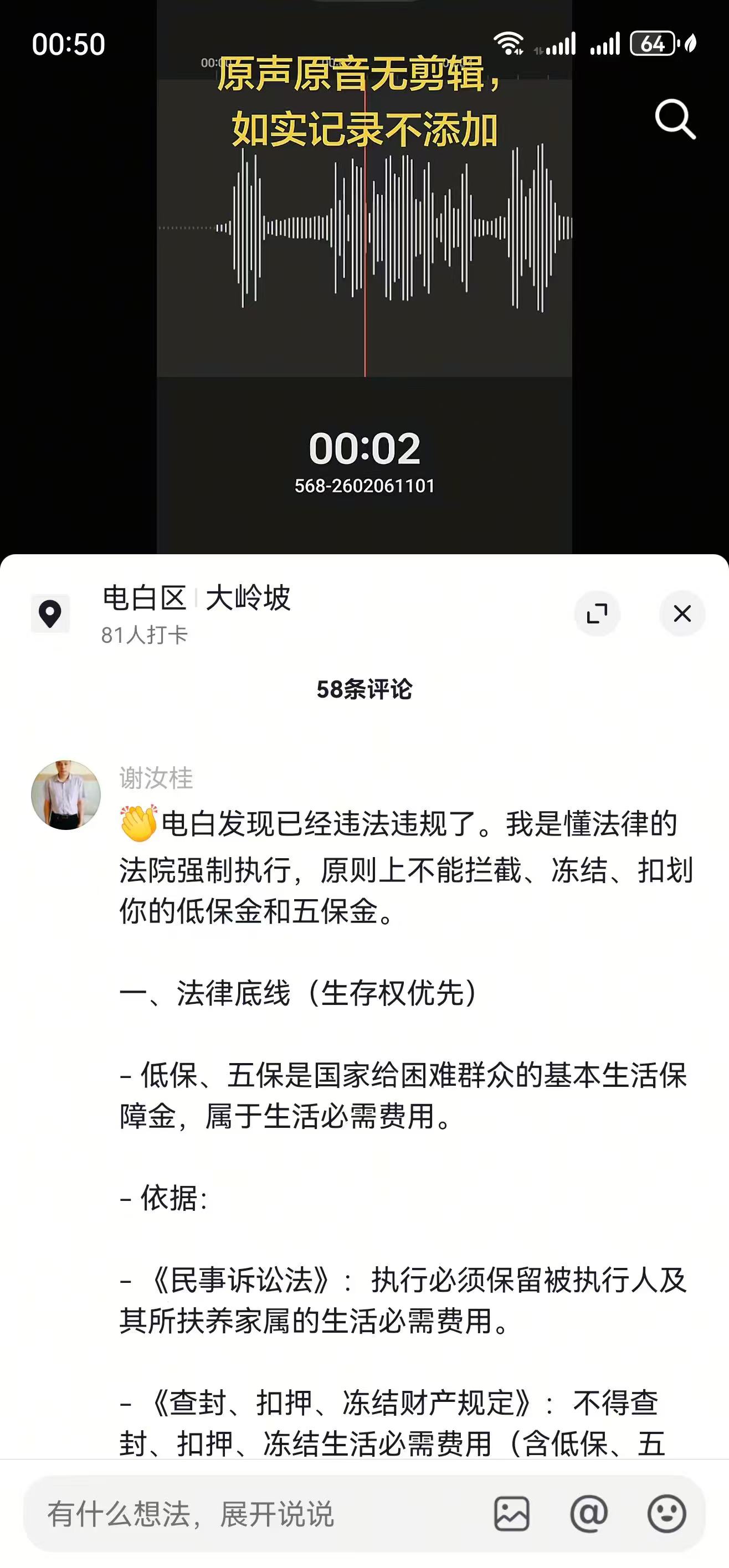
Task: Mention someone with the @ icon
Action: pyautogui.click(x=589, y=1514)
